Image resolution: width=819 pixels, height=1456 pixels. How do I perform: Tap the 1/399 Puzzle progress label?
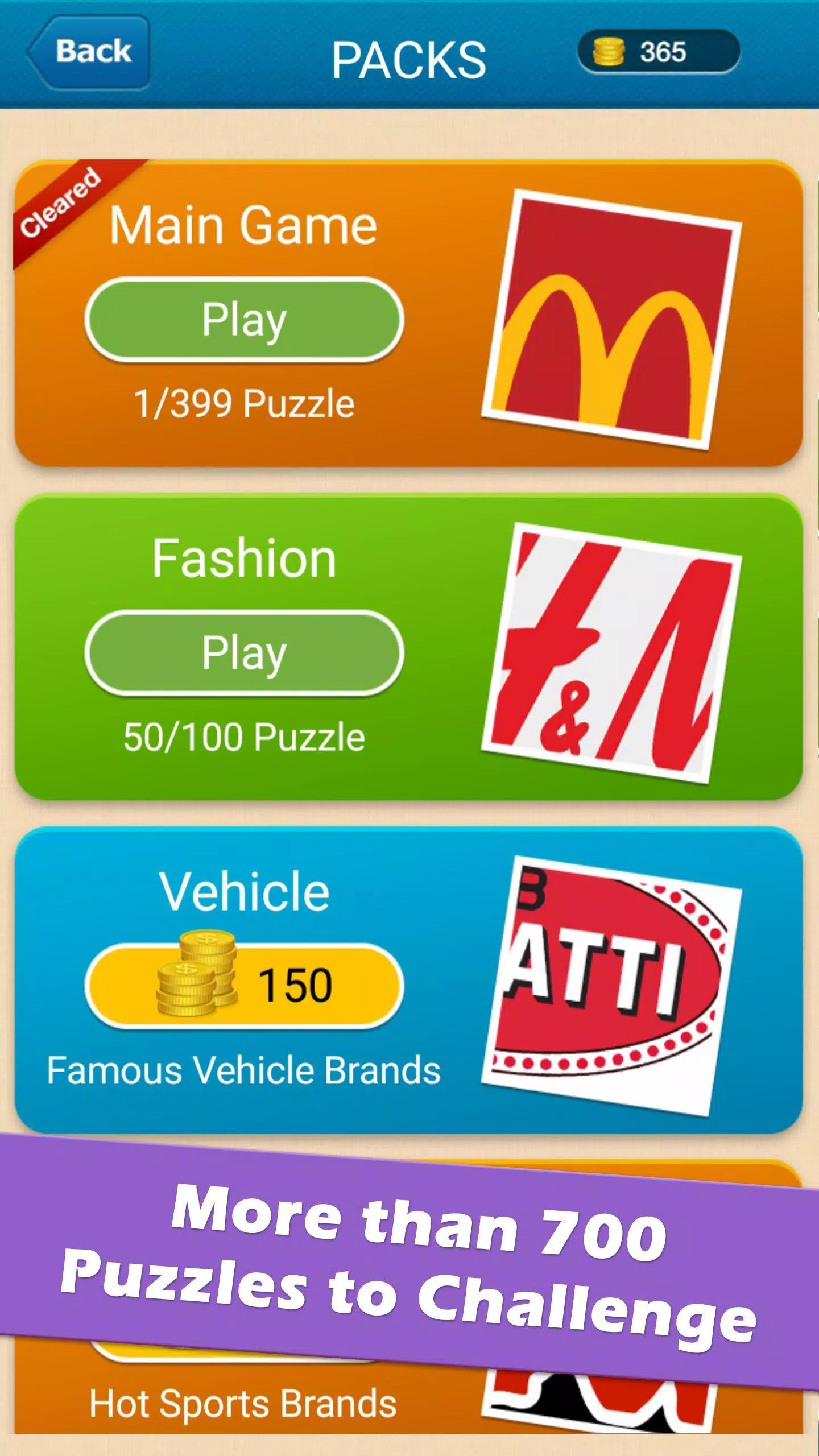(245, 404)
